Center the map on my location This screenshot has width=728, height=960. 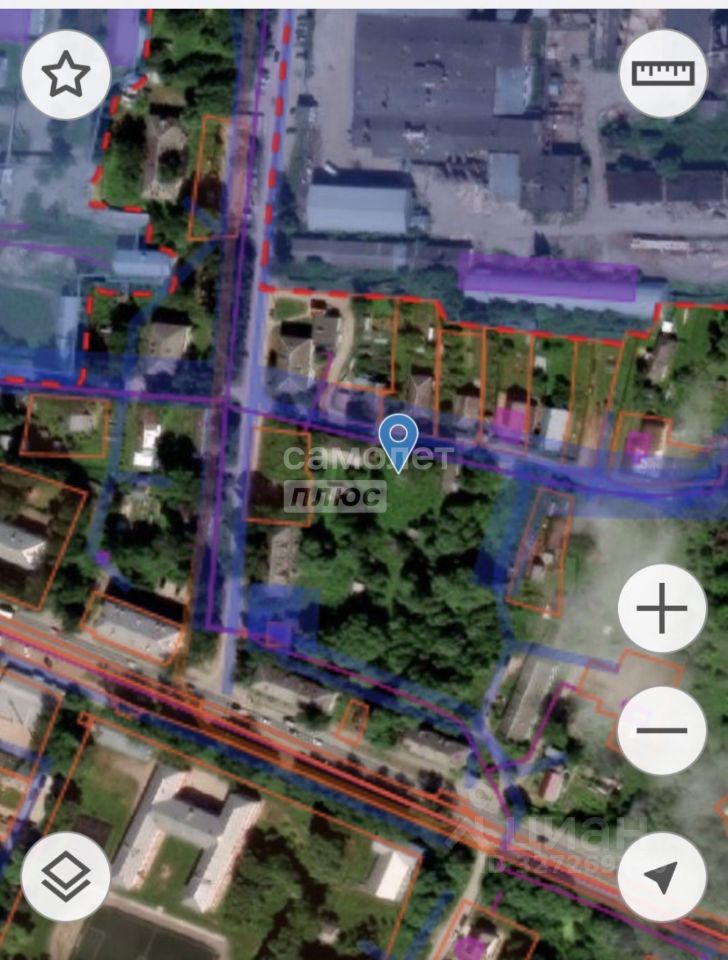point(662,877)
